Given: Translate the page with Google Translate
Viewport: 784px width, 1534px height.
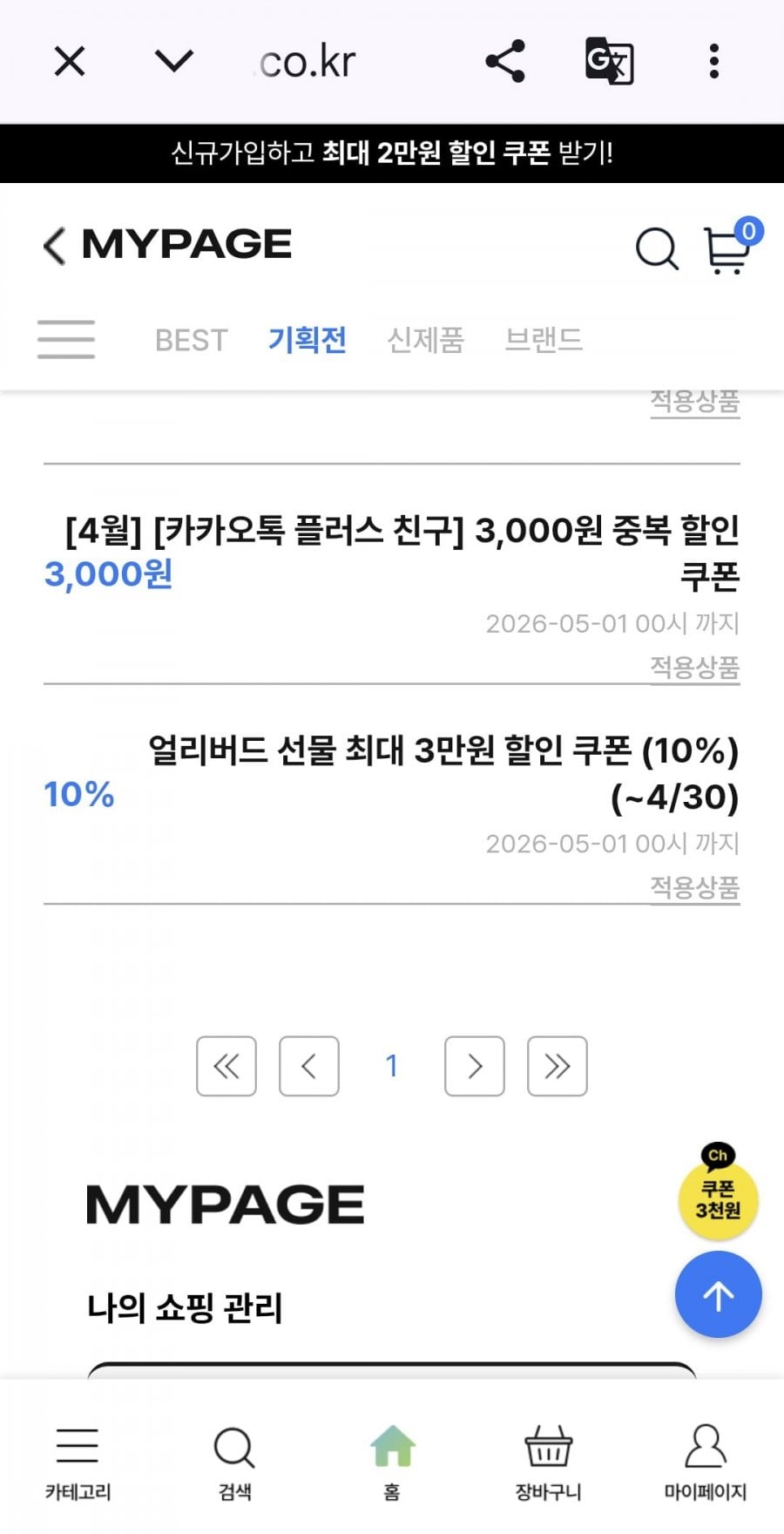Looking at the screenshot, I should pyautogui.click(x=609, y=61).
